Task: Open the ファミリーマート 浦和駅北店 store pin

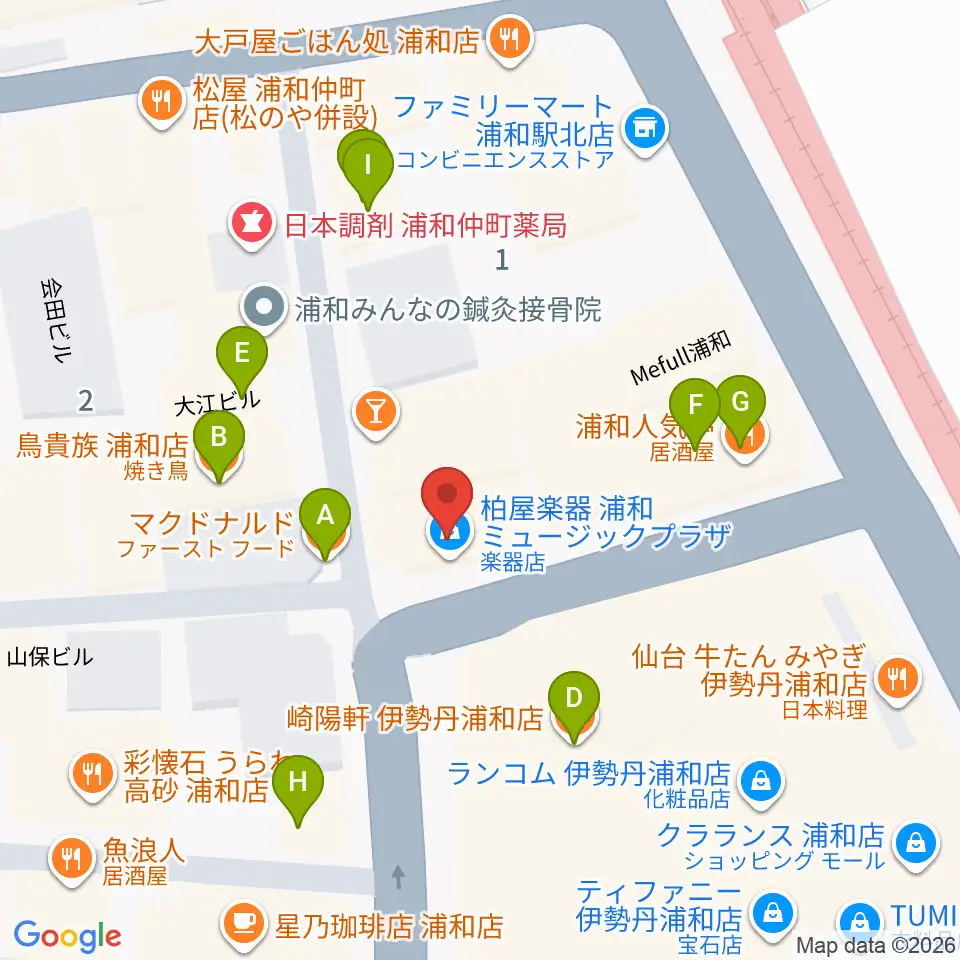Action: tap(645, 130)
